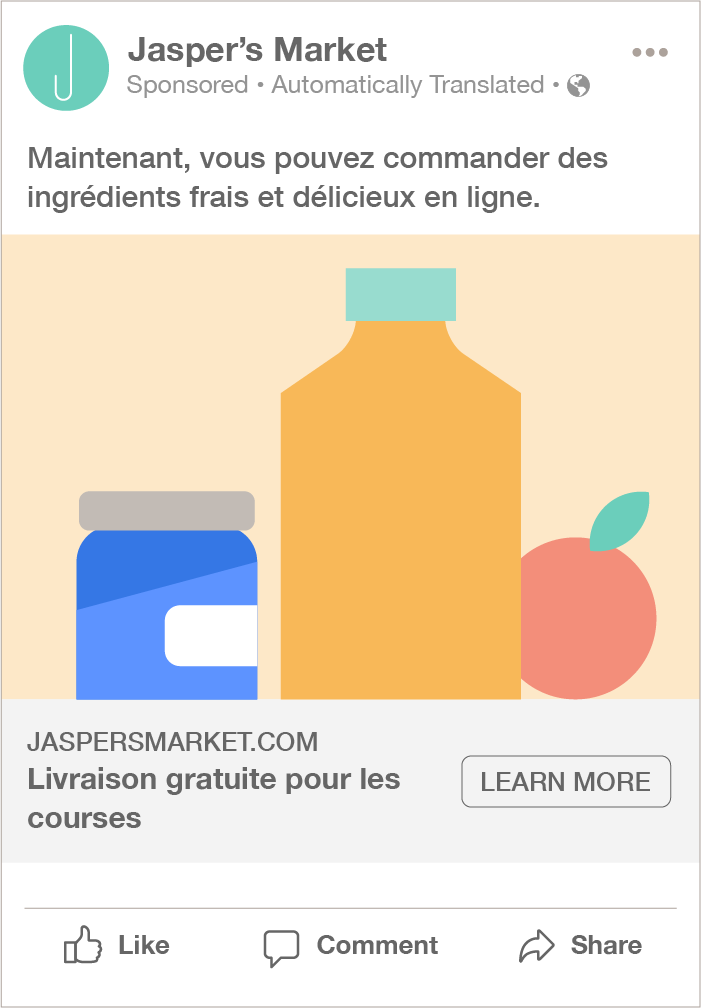701x1008 pixels.
Task: Open Jasper's Market profile picture
Action: [x=66, y=68]
